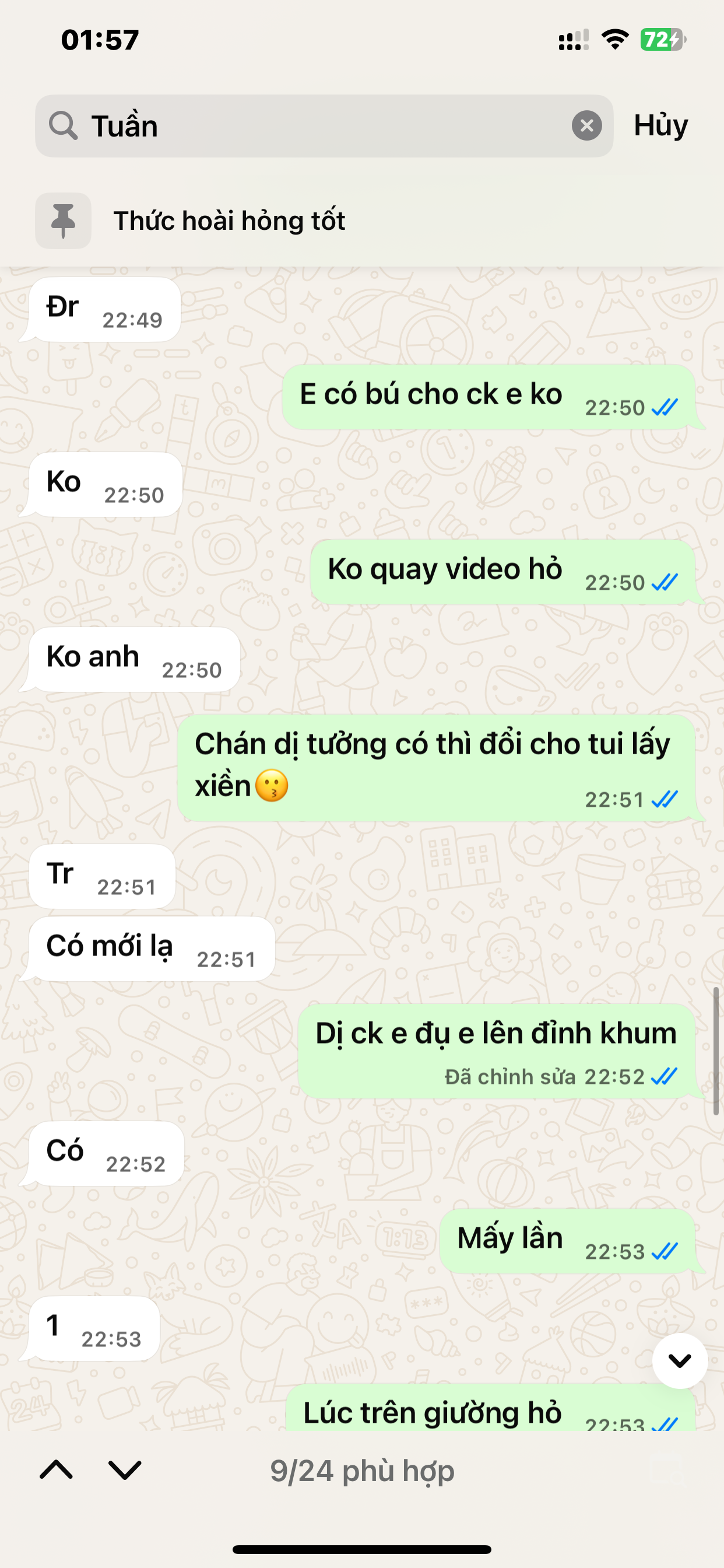Cancel search via "Hủy"
The height and width of the screenshot is (1568, 724).
click(660, 125)
